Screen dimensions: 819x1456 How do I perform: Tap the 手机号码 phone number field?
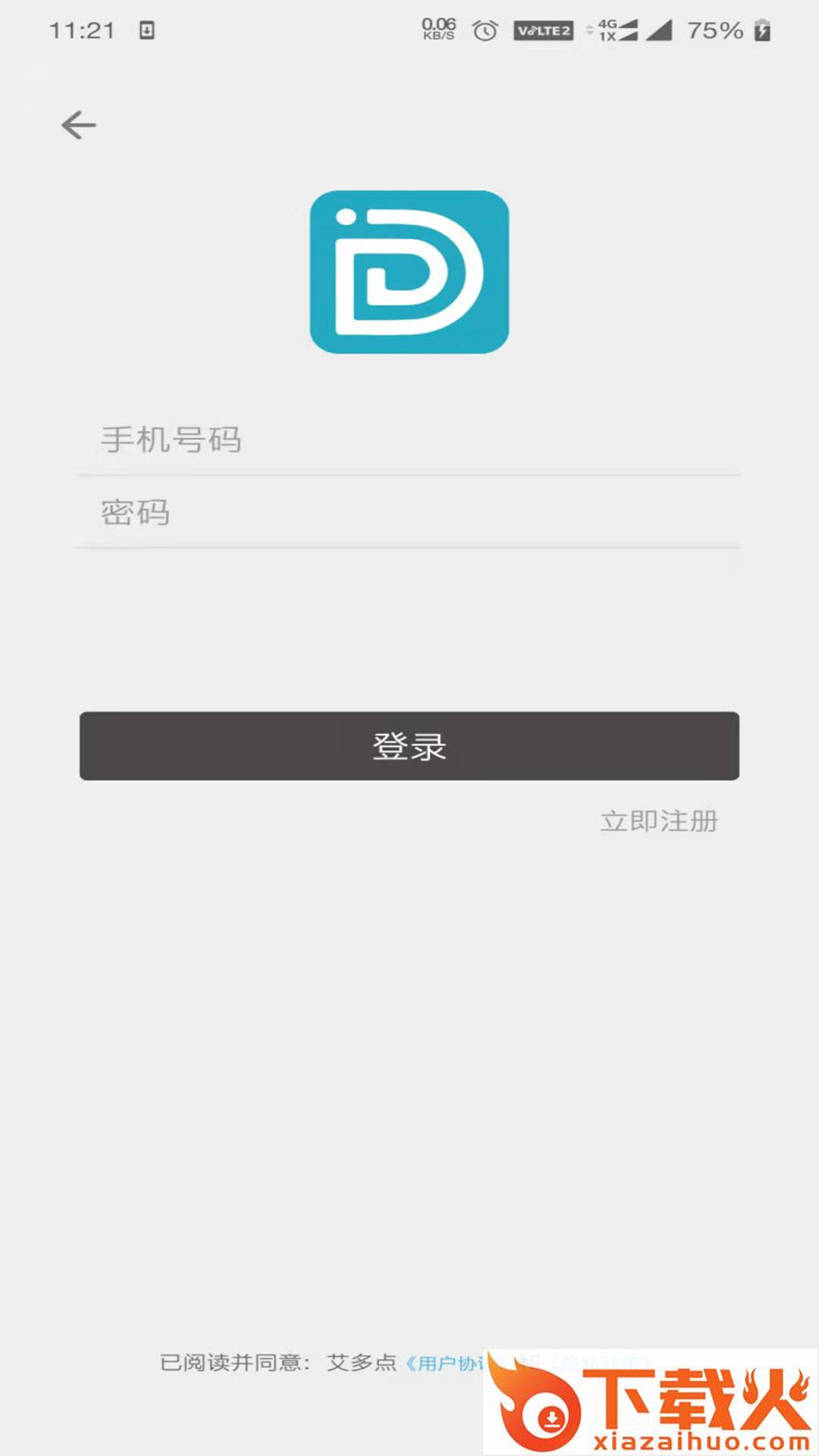[x=408, y=440]
